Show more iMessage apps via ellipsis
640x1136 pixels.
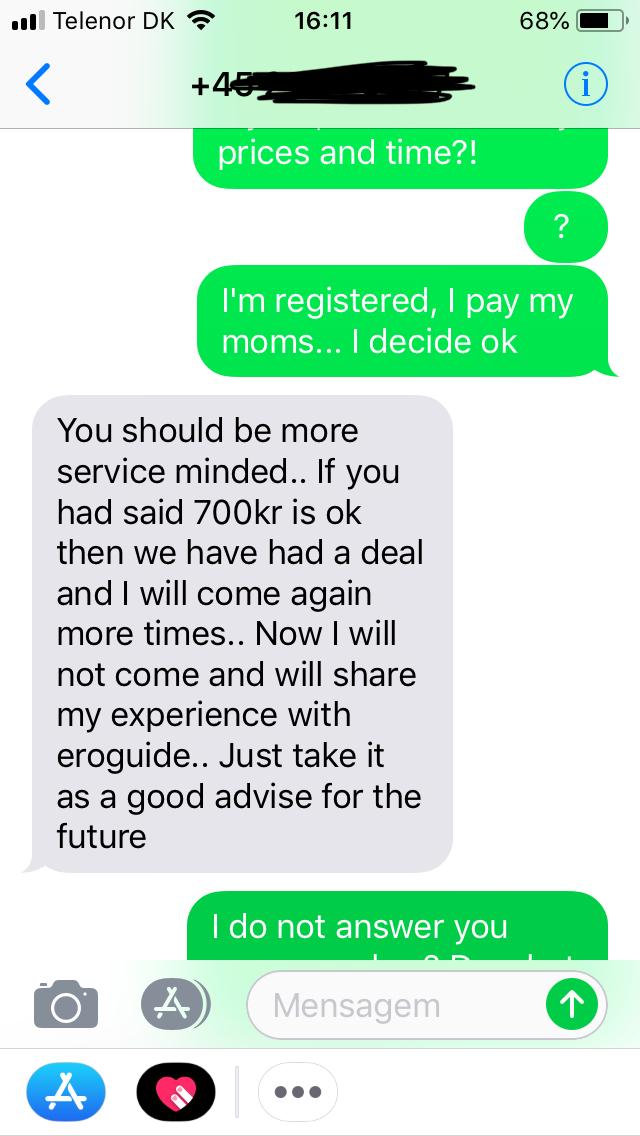tap(298, 1092)
